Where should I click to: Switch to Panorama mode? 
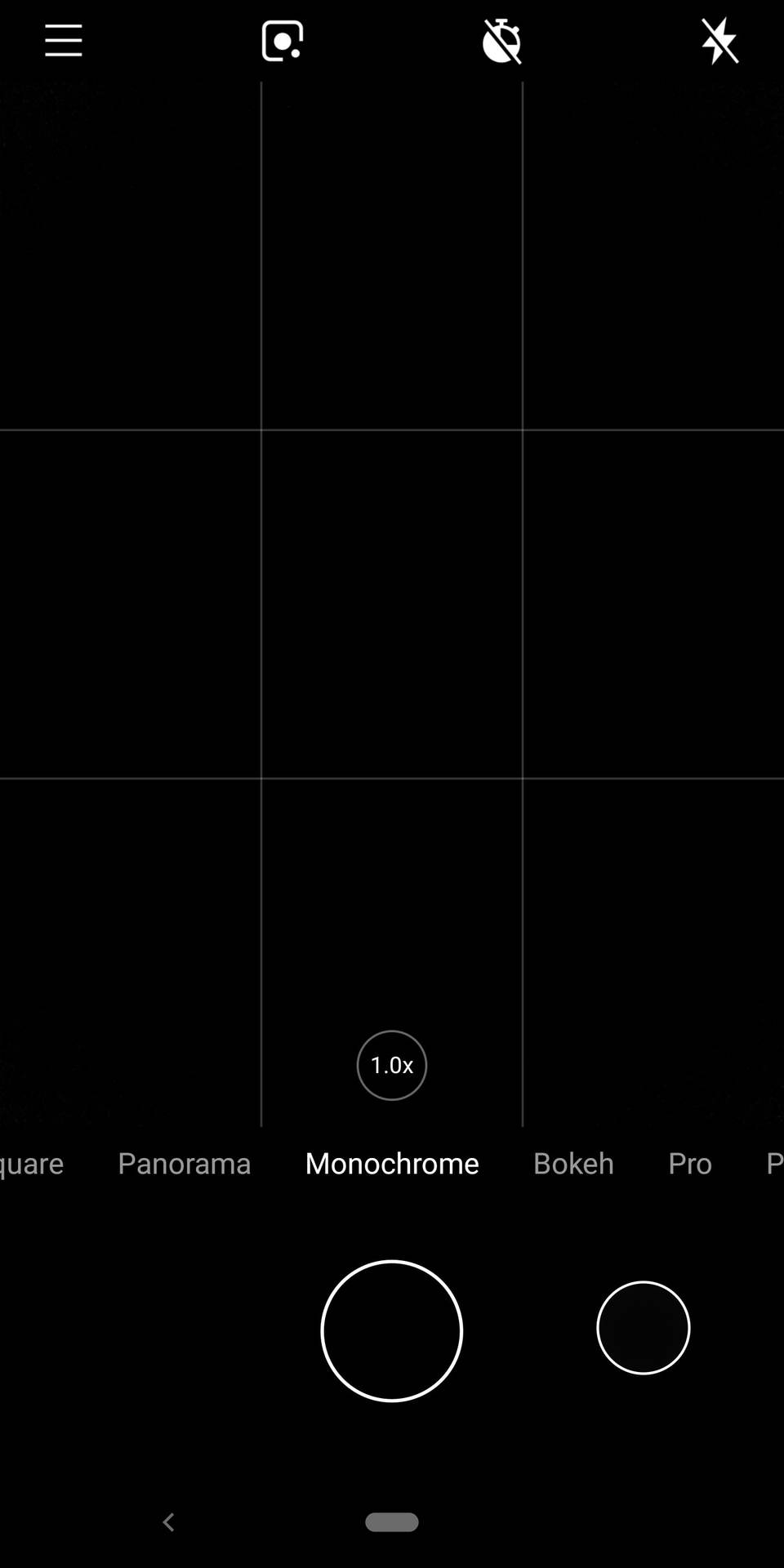(185, 1163)
